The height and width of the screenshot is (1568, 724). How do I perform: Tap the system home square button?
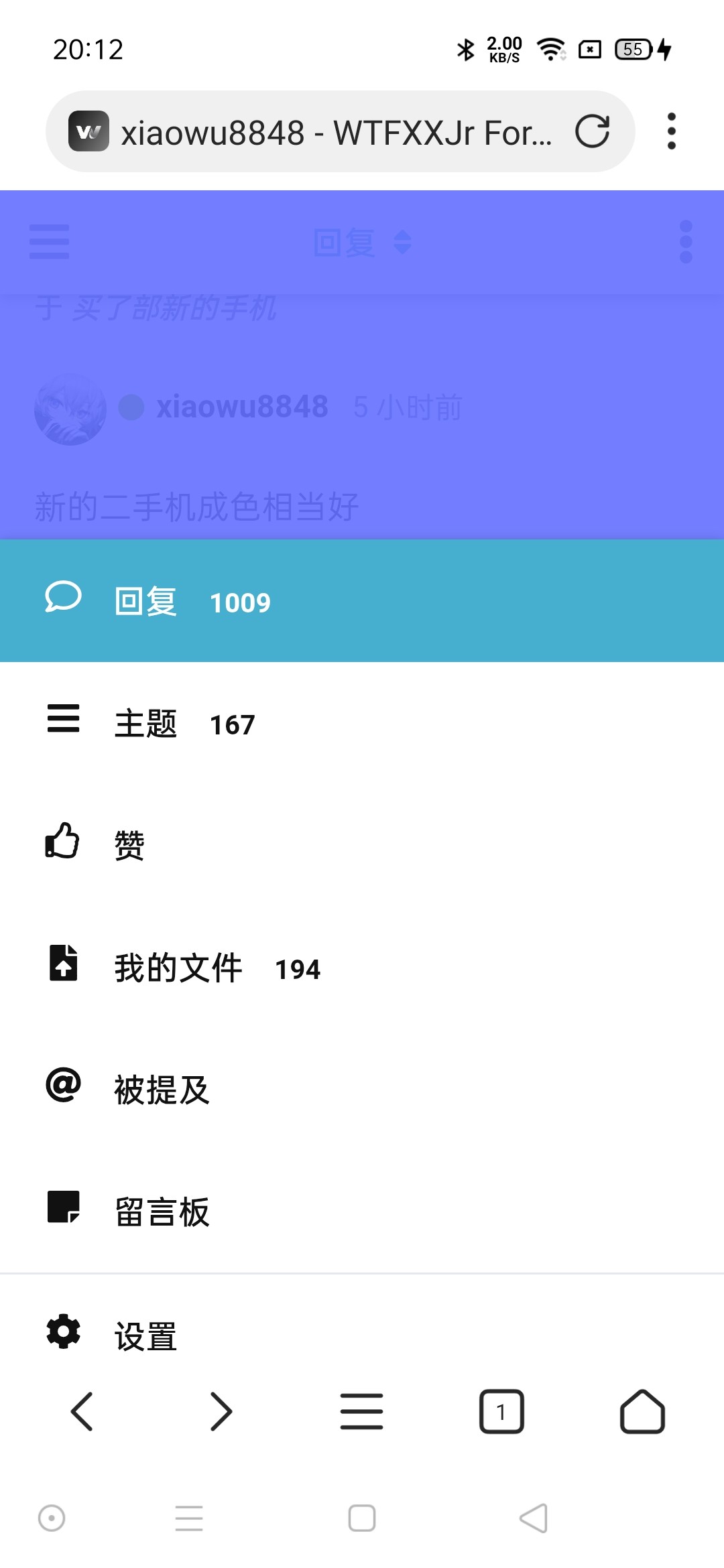362,1518
